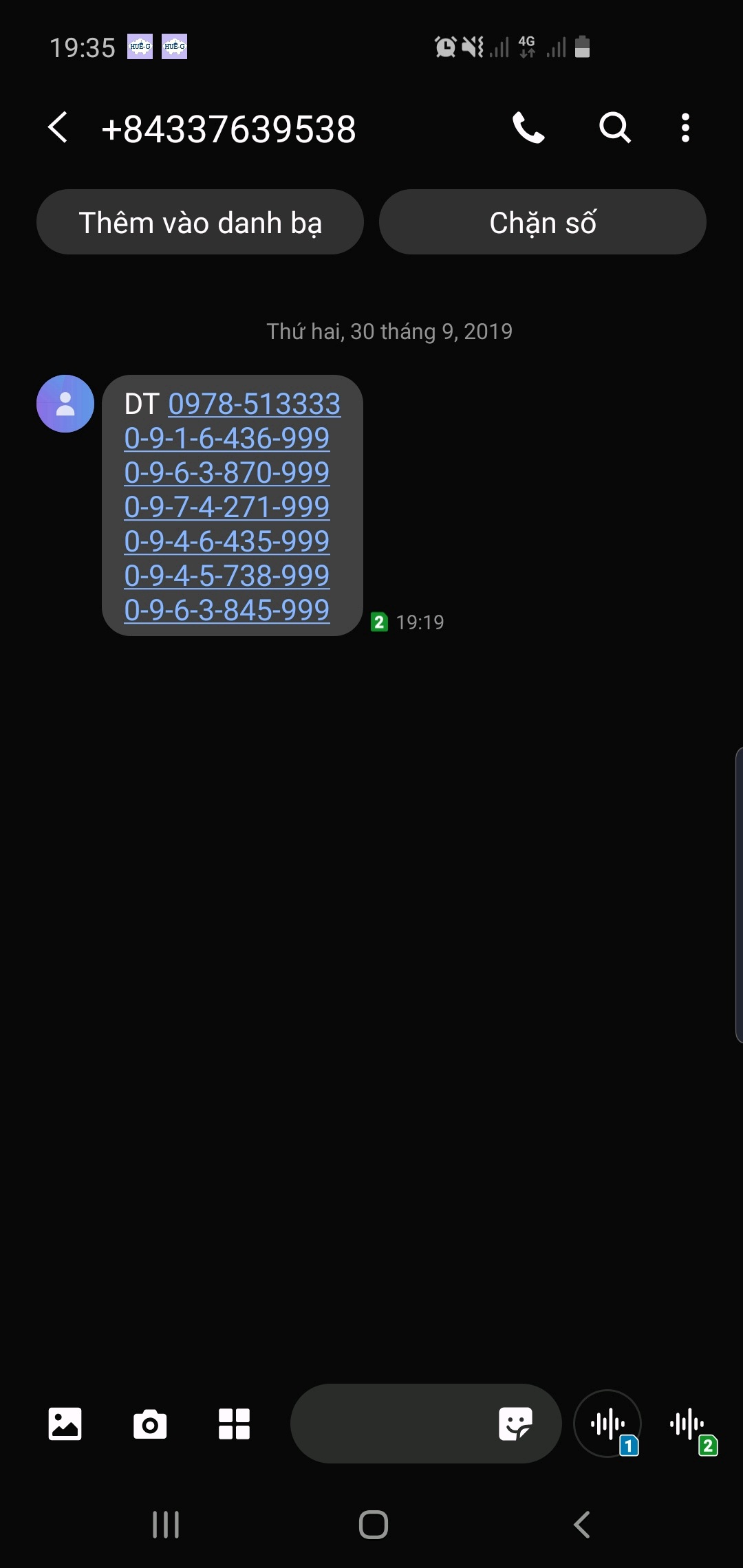This screenshot has height=1568, width=743.
Task: Tap the phone link 0978-513333
Action: (254, 404)
